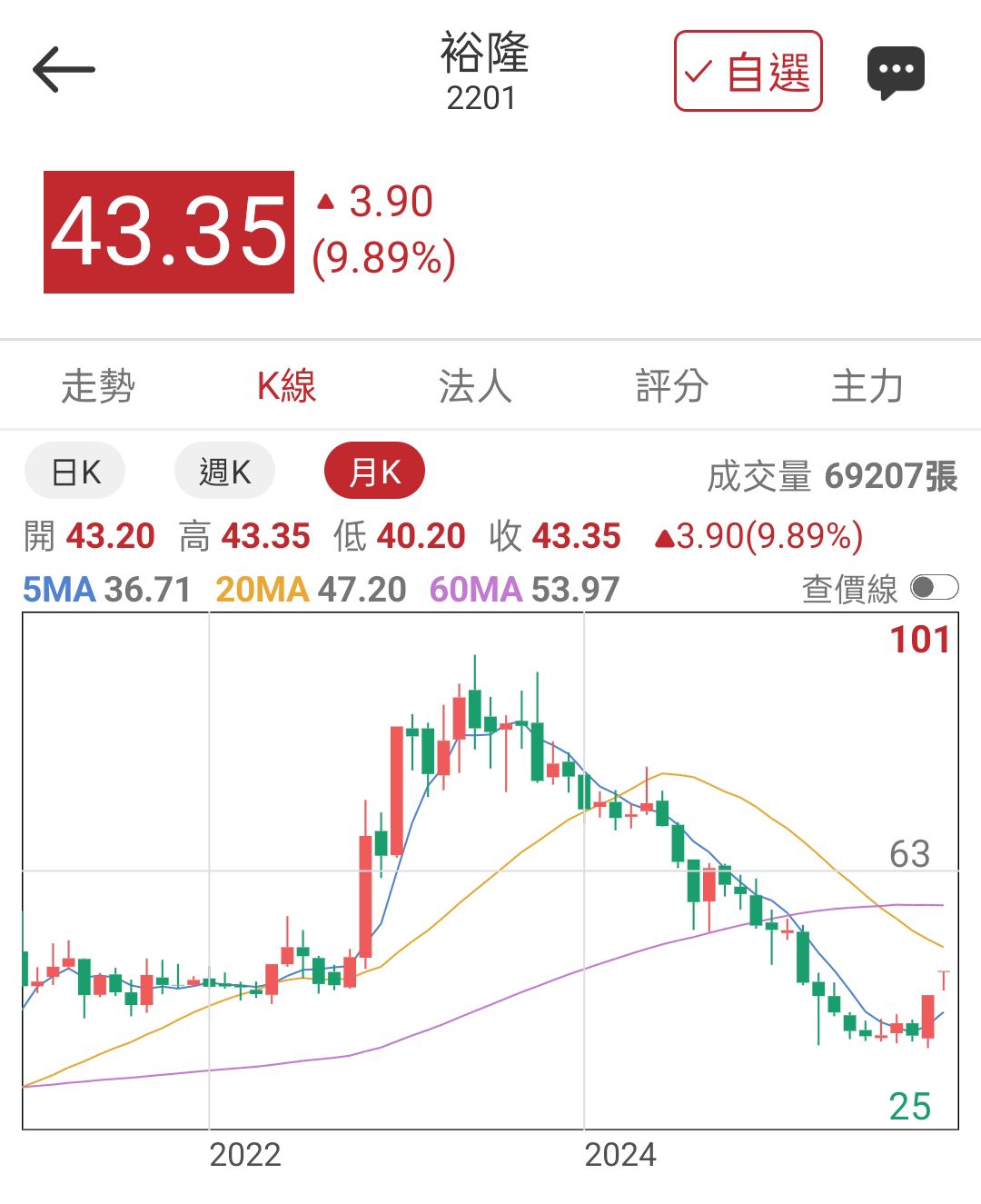This screenshot has height=1204, width=981.
Task: Select the 月K chart period
Action: pyautogui.click(x=374, y=472)
